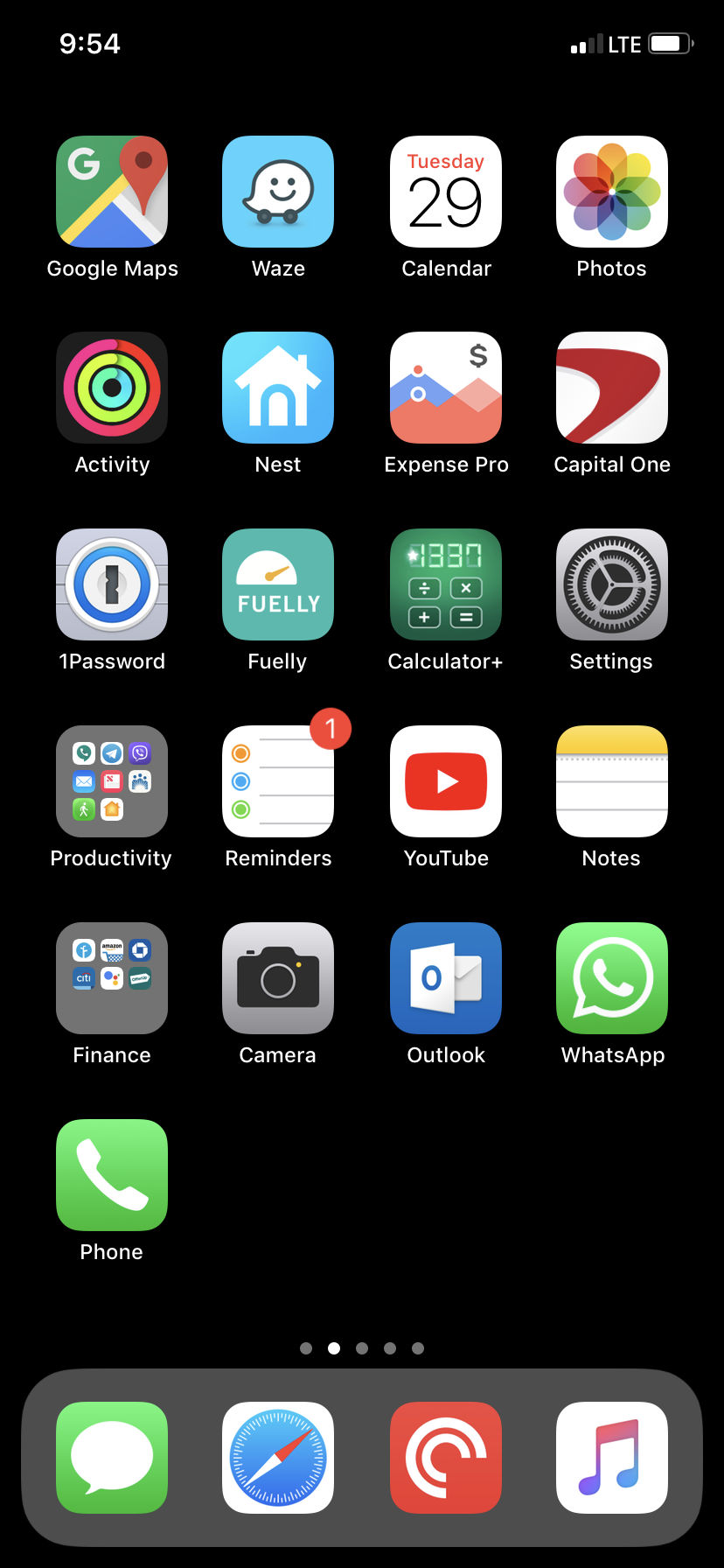Open Calculator+
724x1568 pixels.
click(446, 584)
